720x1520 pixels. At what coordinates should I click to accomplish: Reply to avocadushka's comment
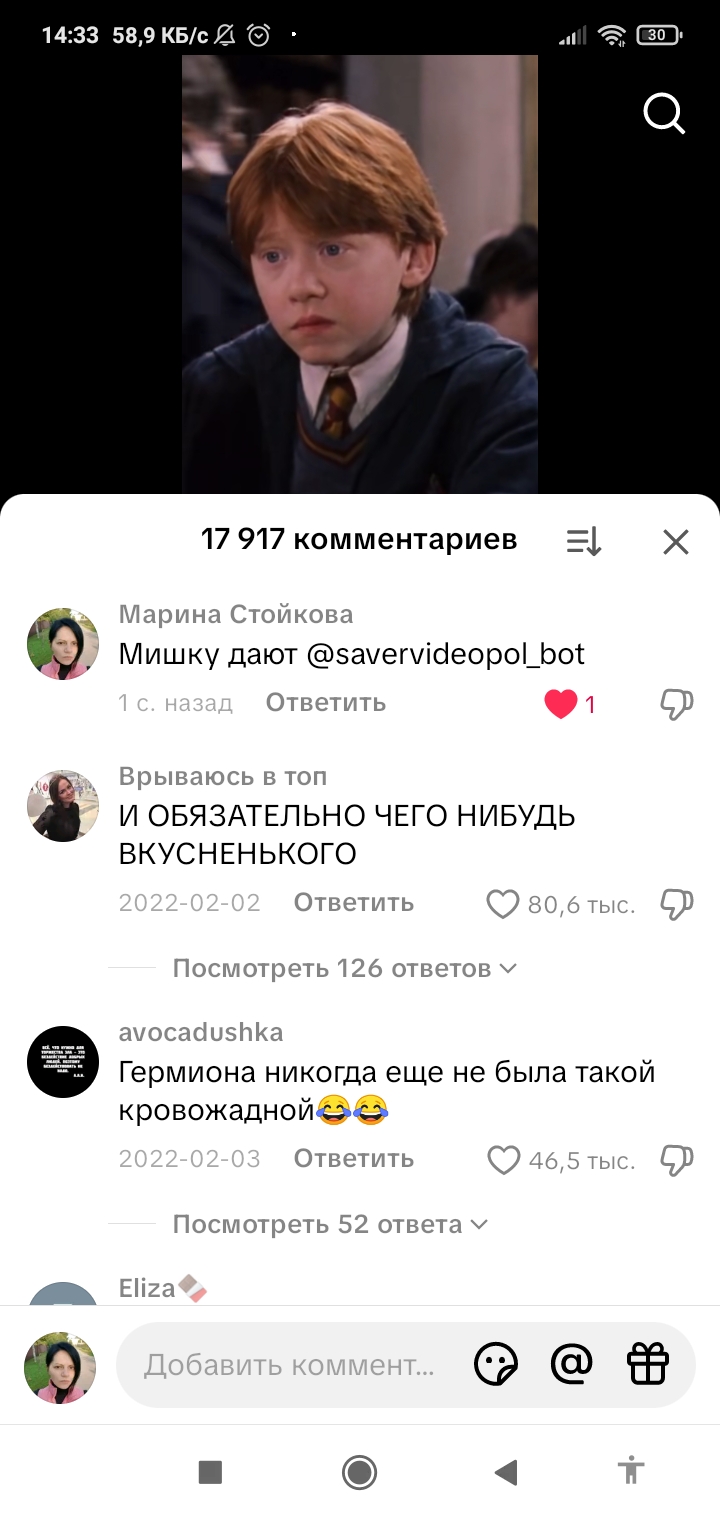point(353,1159)
